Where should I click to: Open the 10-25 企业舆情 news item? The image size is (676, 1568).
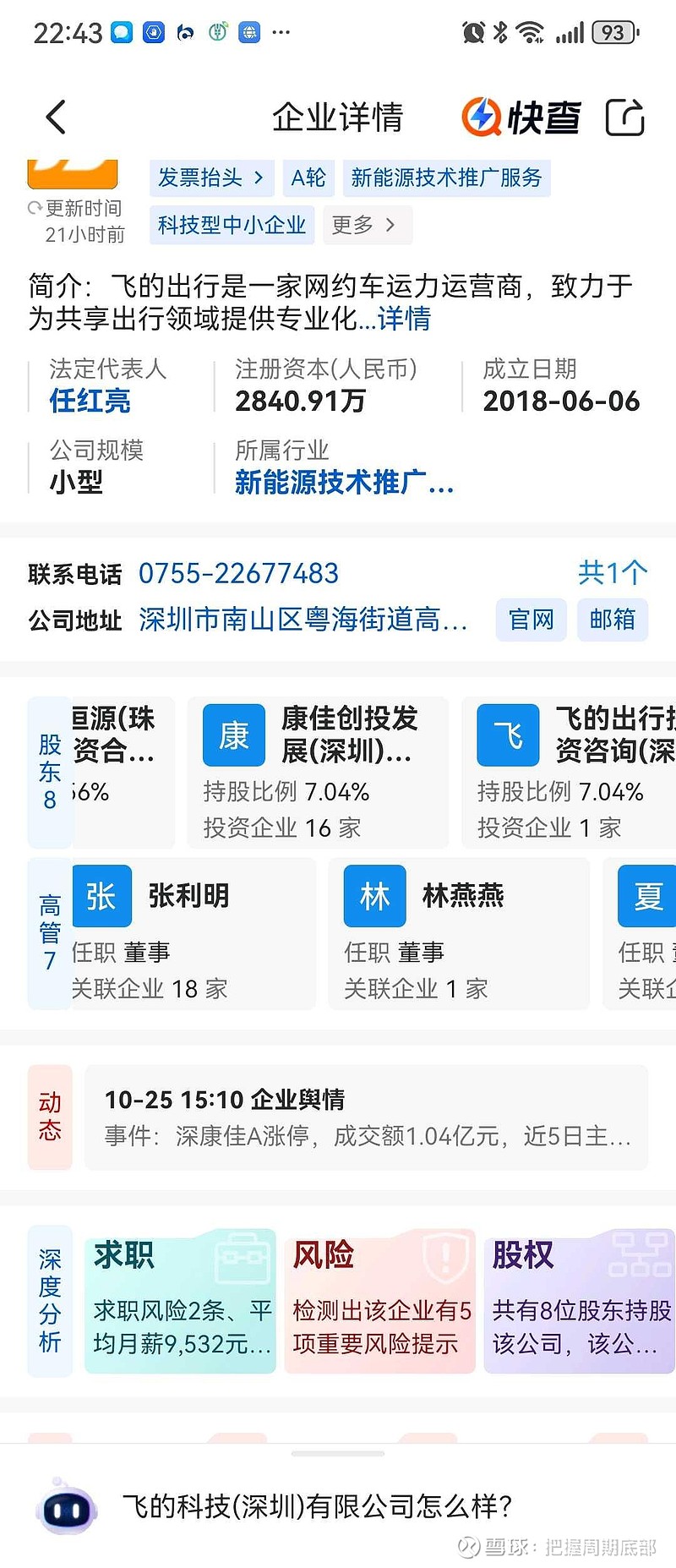pyautogui.click(x=366, y=1117)
